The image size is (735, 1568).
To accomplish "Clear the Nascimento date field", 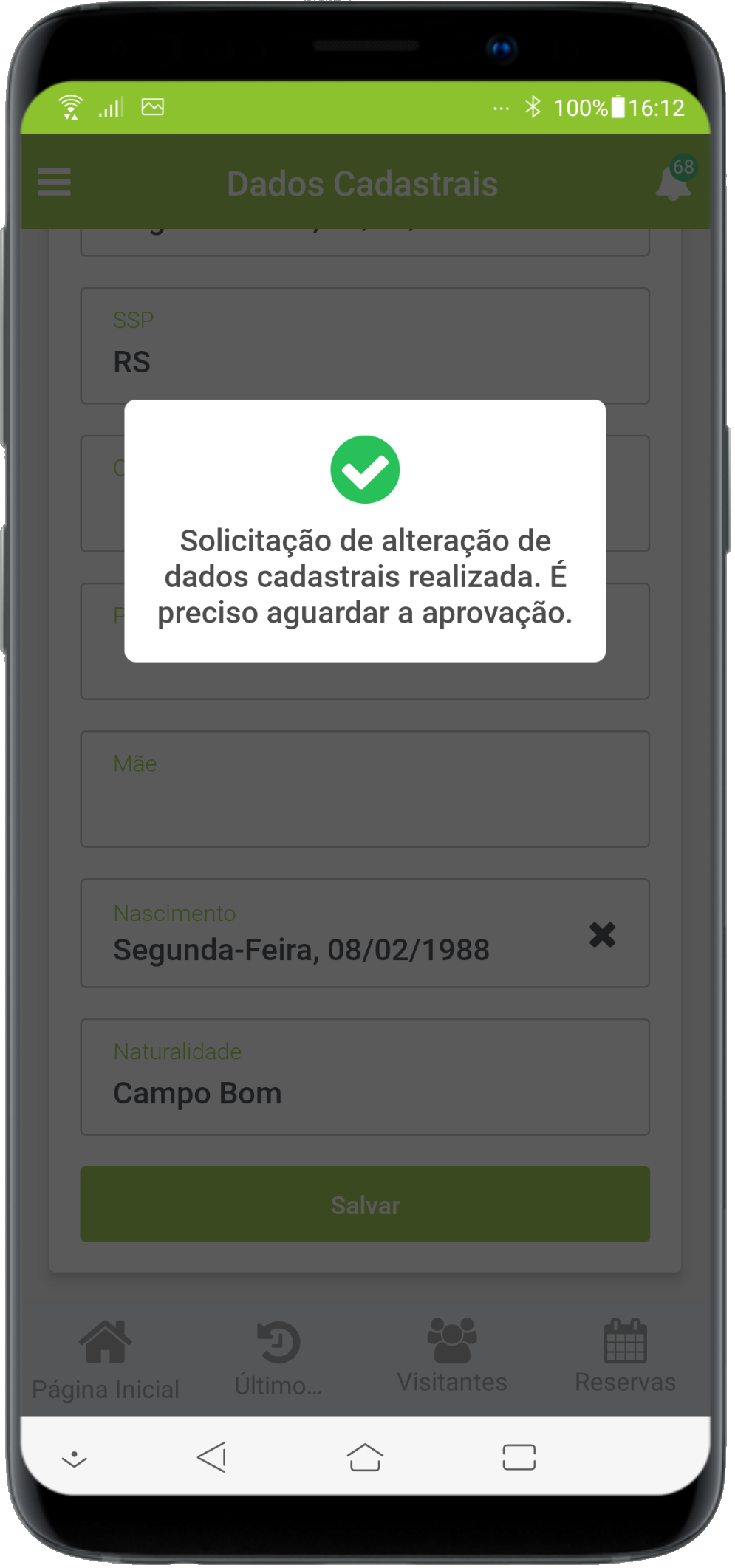I will click(x=603, y=936).
